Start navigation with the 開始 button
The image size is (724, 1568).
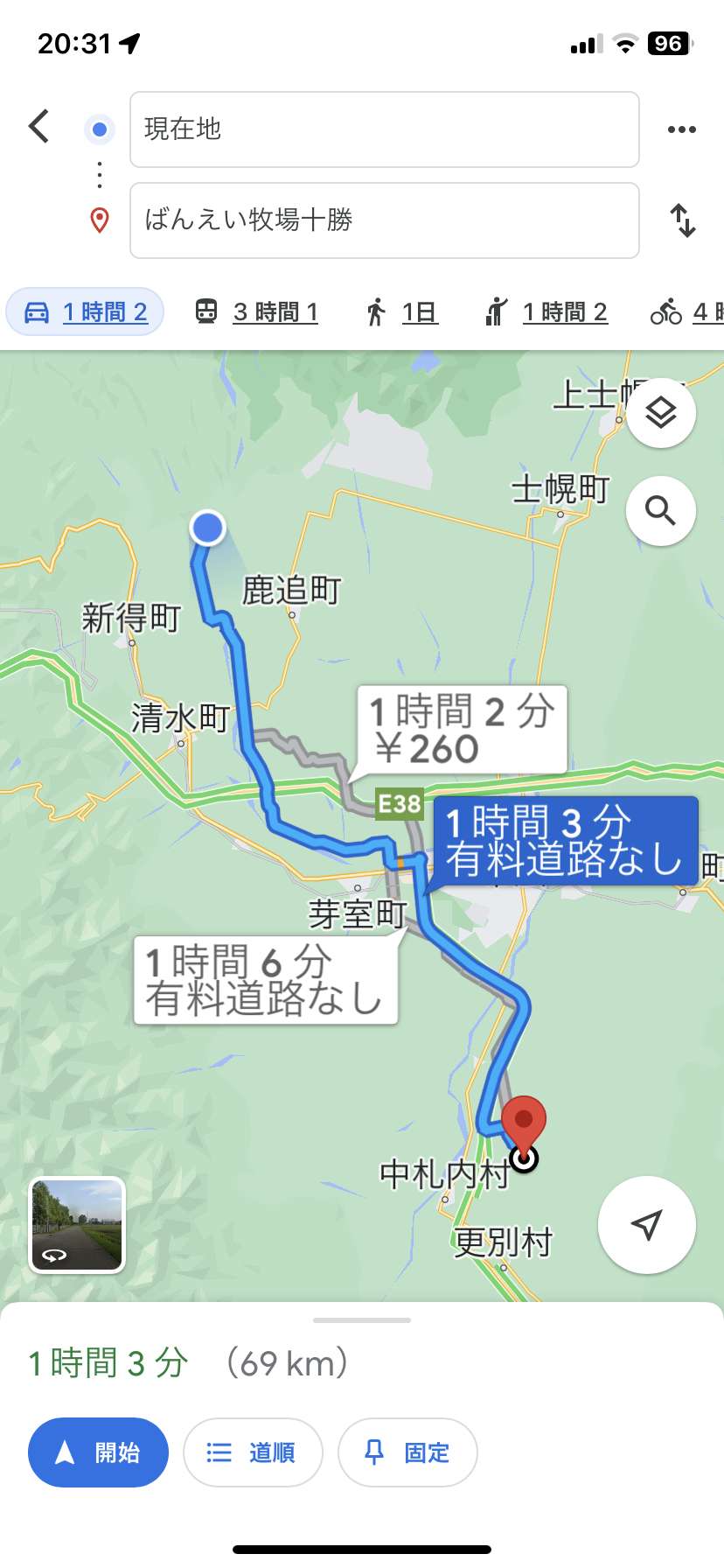98,1452
